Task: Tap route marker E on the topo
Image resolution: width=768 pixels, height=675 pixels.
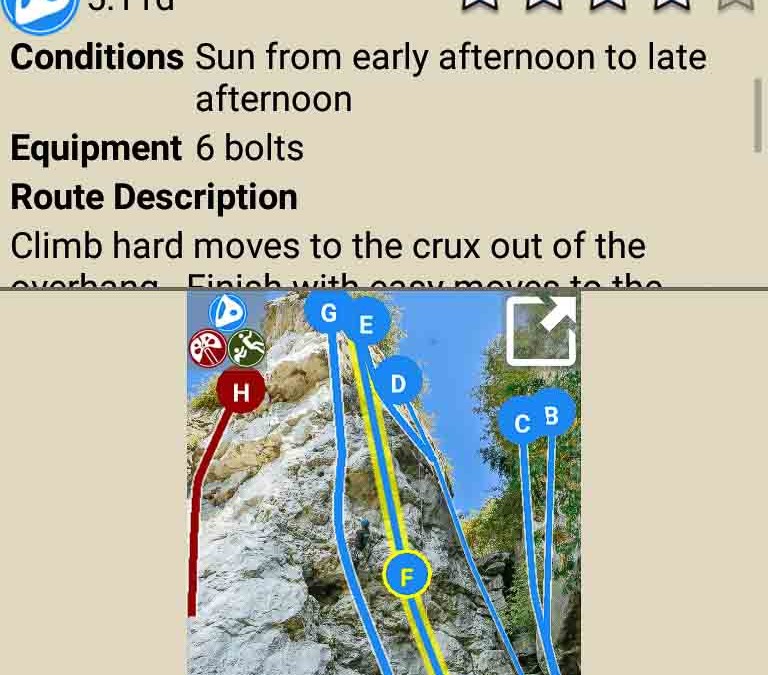Action: point(367,324)
